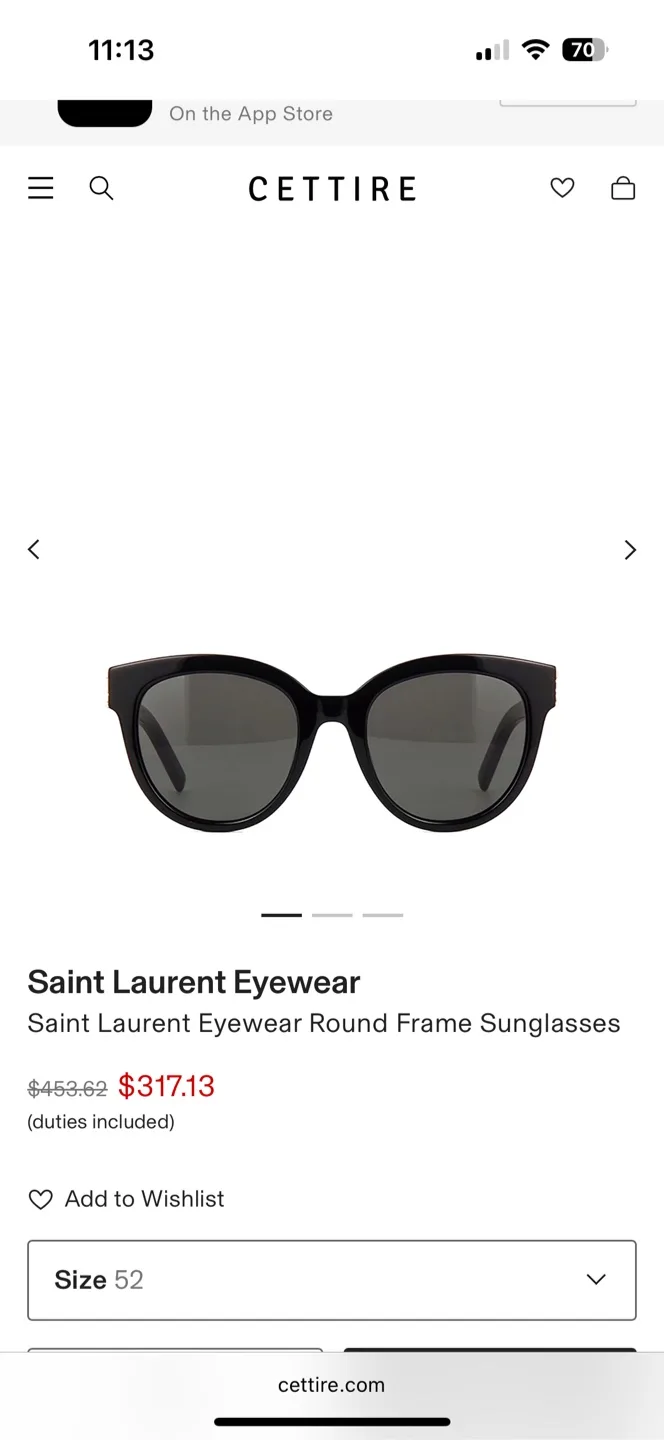This screenshot has height=1440, width=664.
Task: Open the shopping bag
Action: [623, 188]
